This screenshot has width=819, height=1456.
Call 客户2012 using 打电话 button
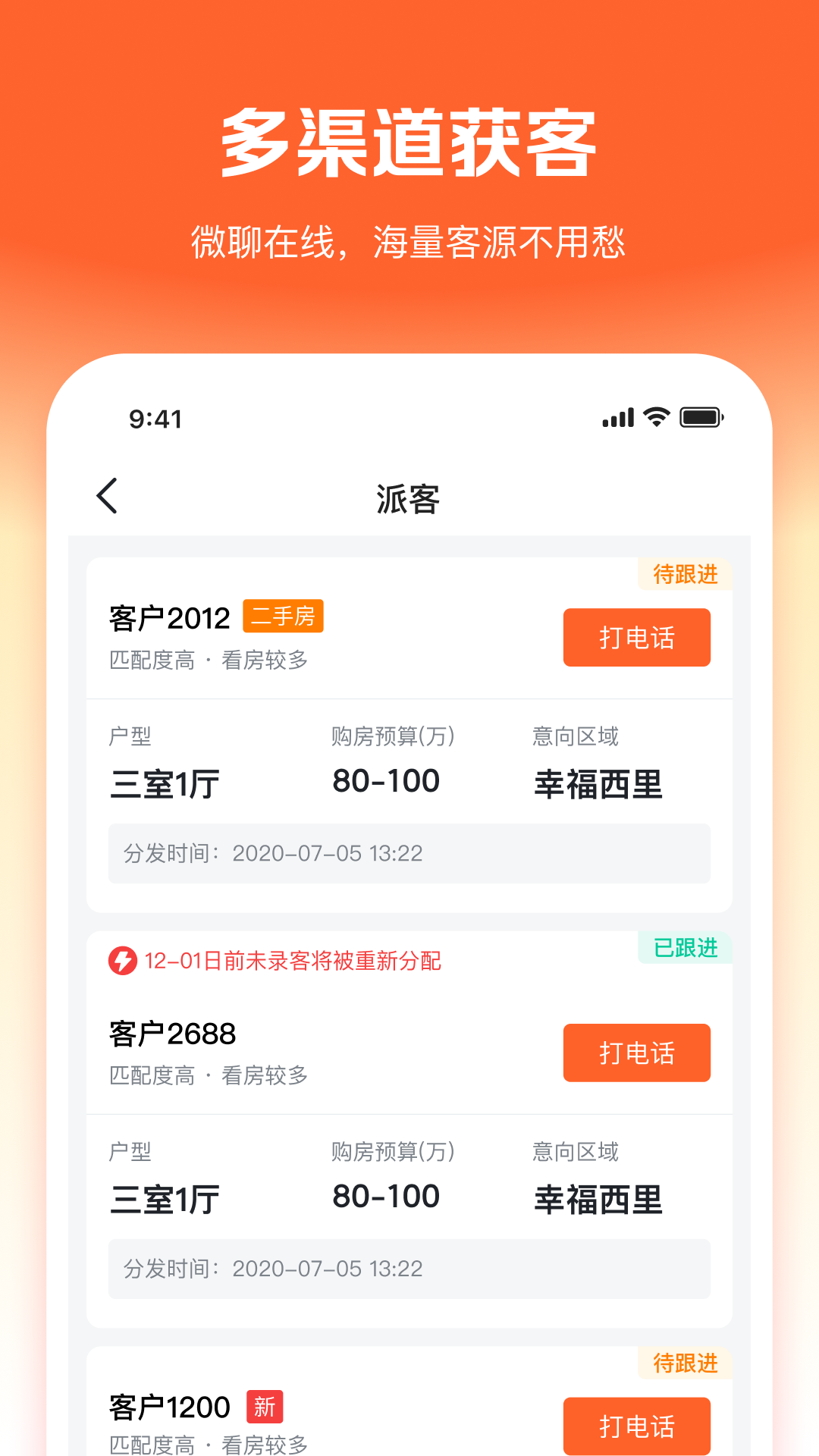click(636, 638)
